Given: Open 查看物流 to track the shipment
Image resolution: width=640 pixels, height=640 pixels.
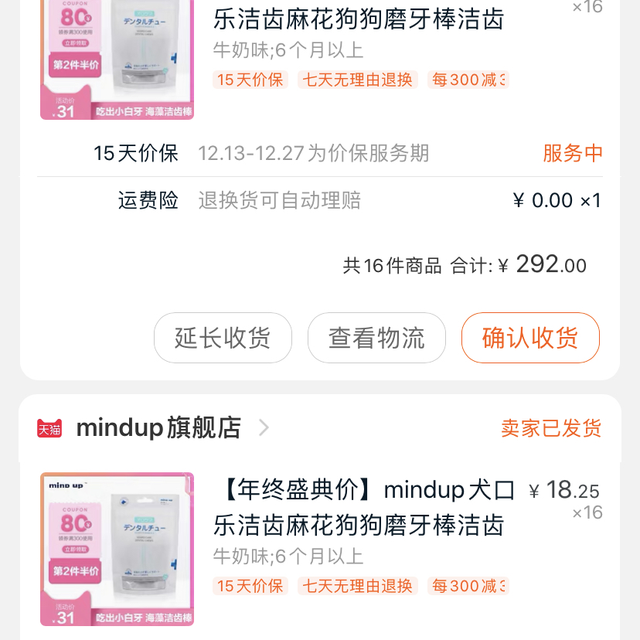Looking at the screenshot, I should (376, 338).
